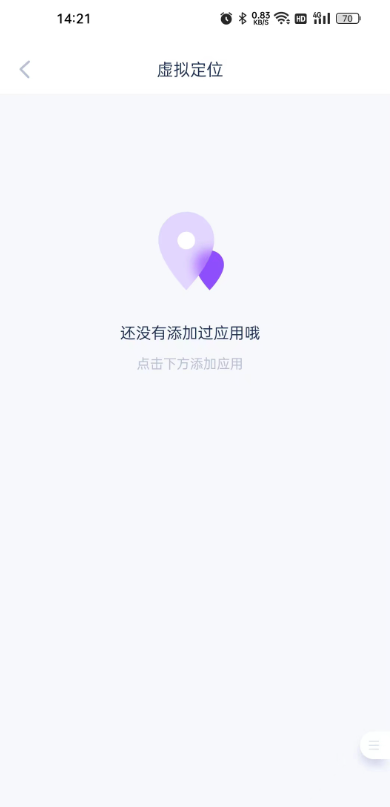Image resolution: width=390 pixels, height=807 pixels.
Task: Open the floating menu handle at the edge
Action: pyautogui.click(x=375, y=745)
